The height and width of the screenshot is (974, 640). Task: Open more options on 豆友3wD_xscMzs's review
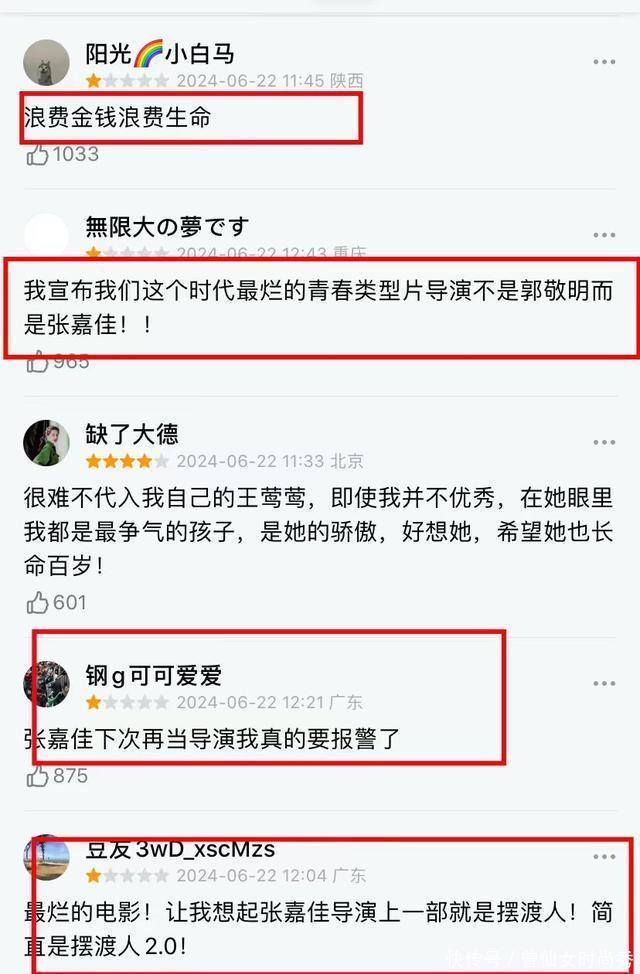coord(604,857)
